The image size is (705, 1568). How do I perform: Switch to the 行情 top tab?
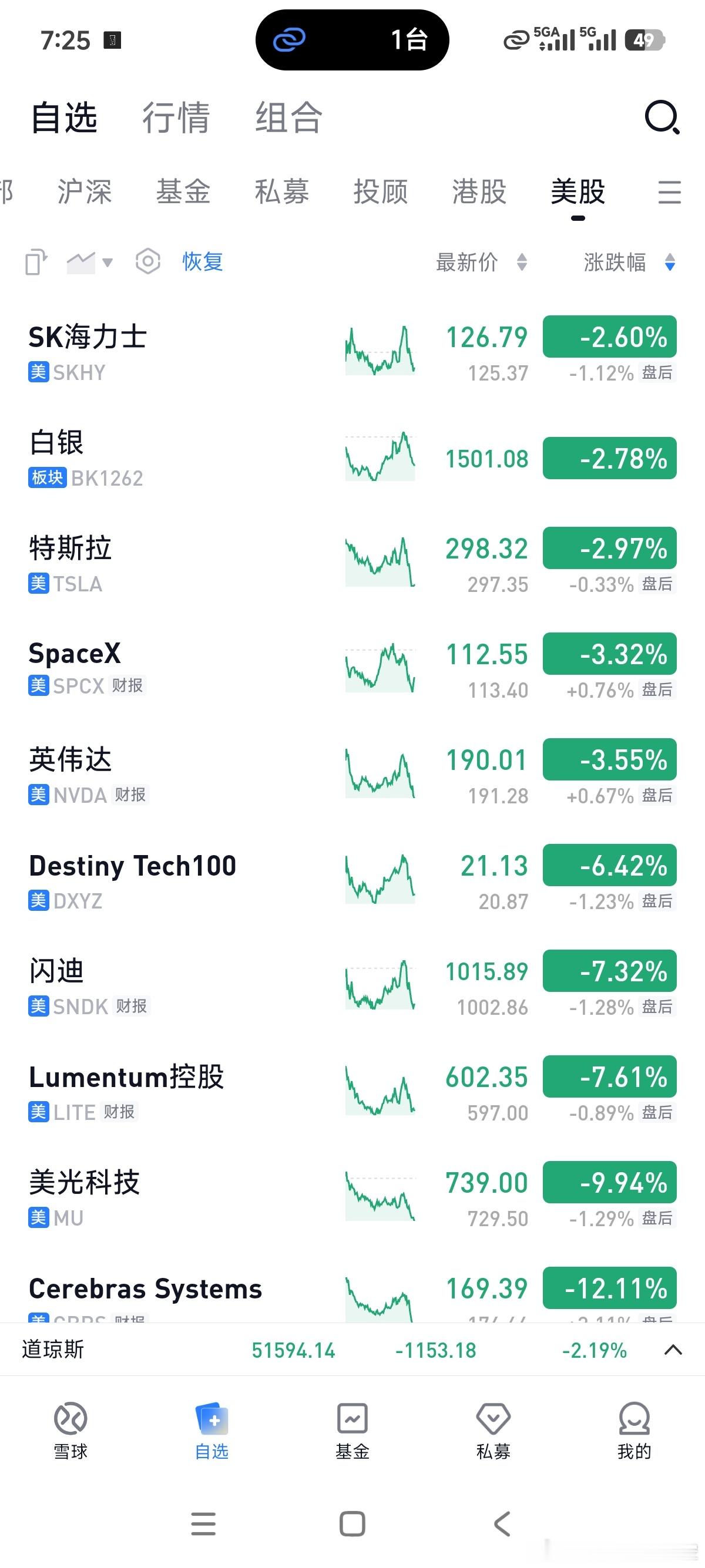[x=176, y=117]
